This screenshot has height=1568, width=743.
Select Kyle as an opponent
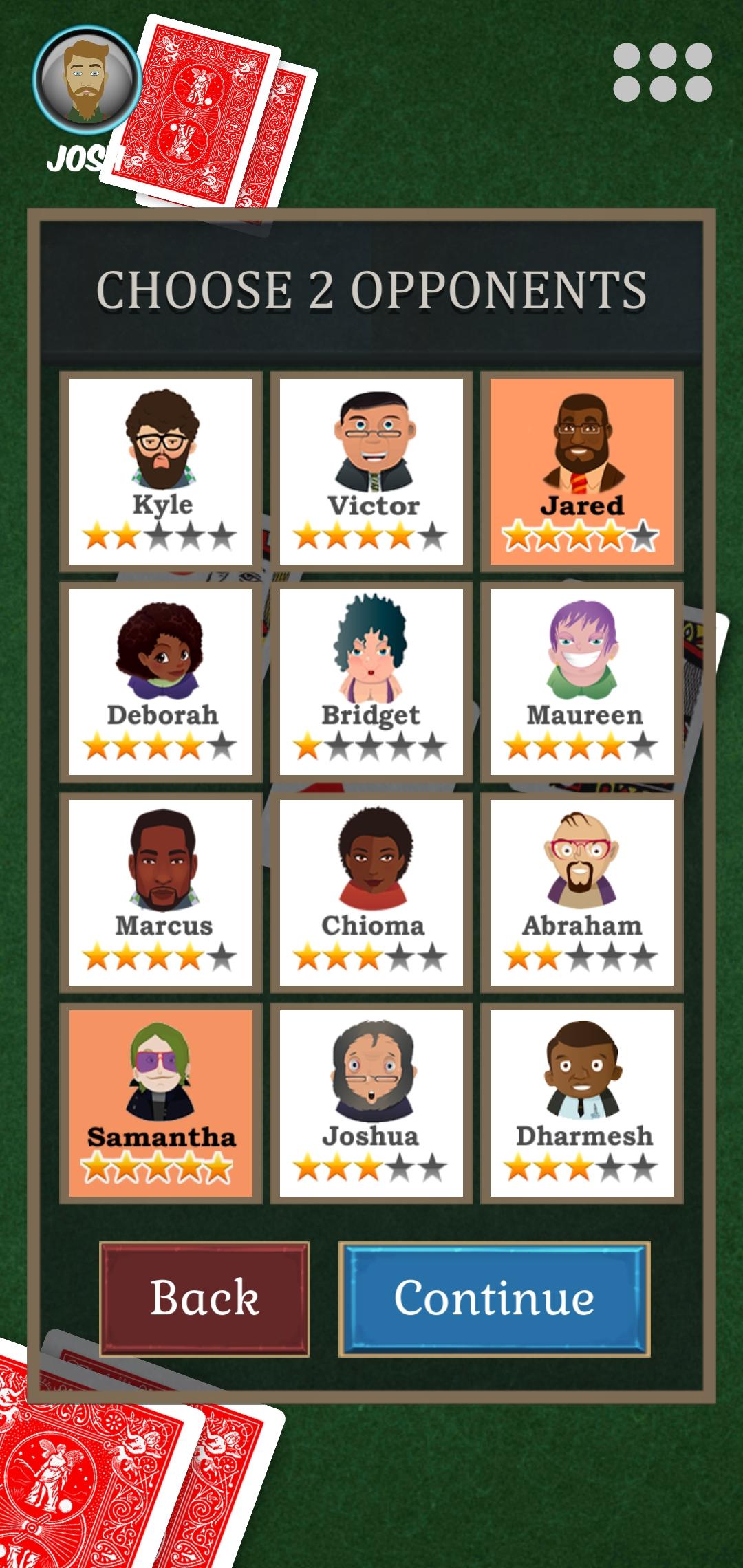coord(161,472)
